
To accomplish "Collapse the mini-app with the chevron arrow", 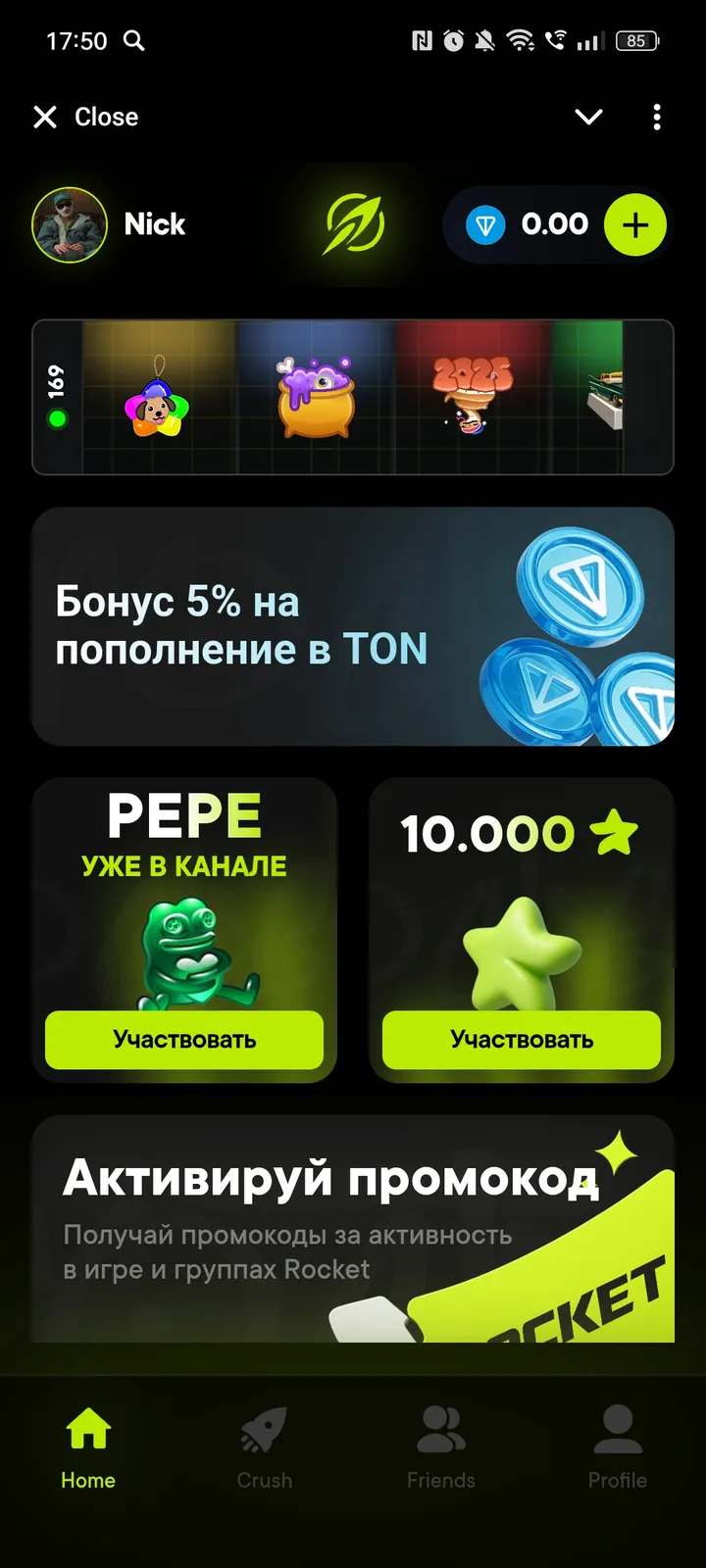I will click(x=588, y=117).
